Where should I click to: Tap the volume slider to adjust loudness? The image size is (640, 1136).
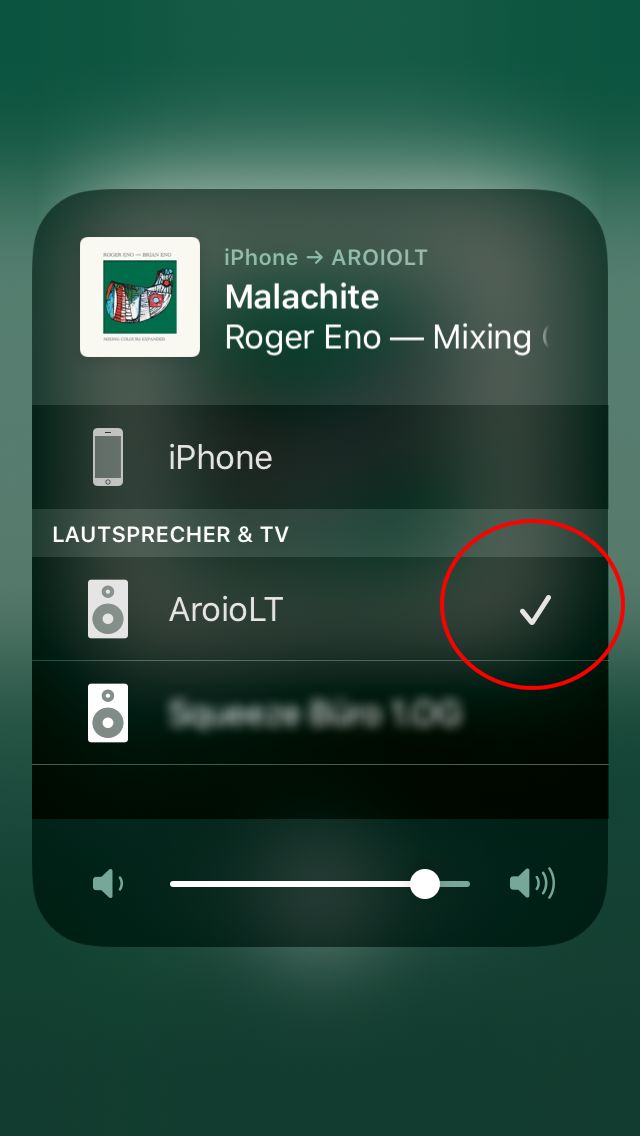click(320, 884)
